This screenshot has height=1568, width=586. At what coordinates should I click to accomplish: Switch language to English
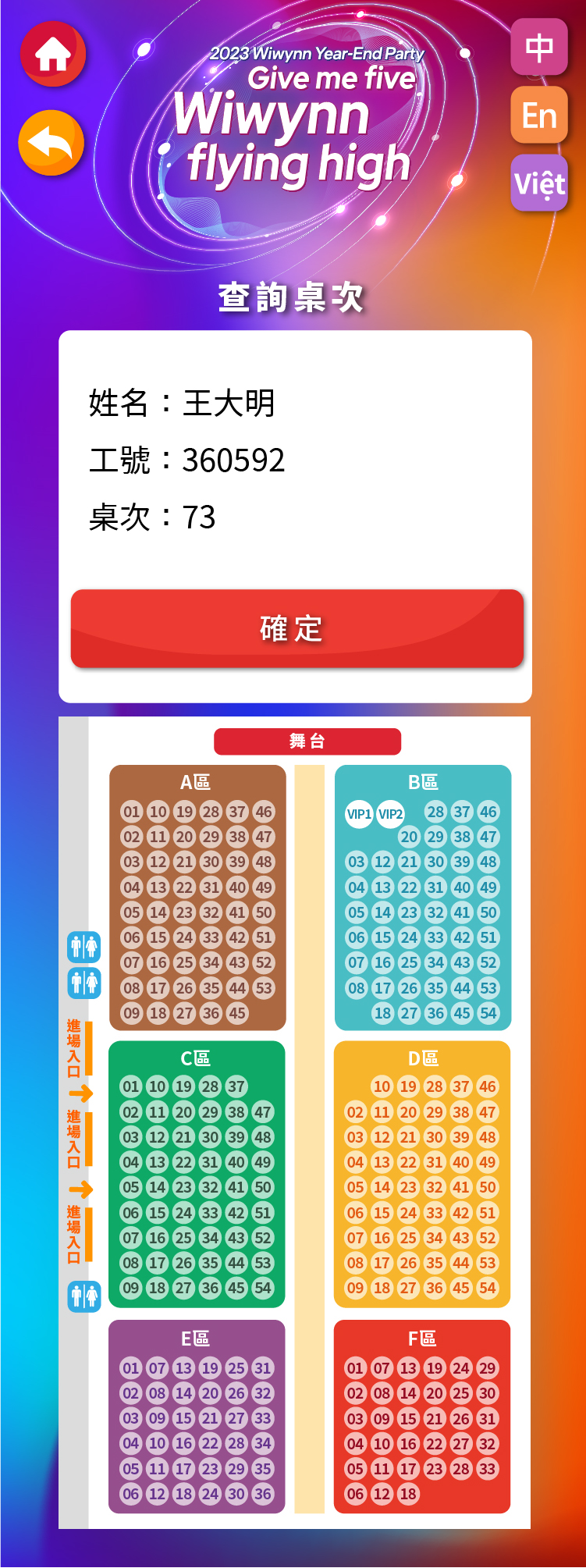[539, 116]
